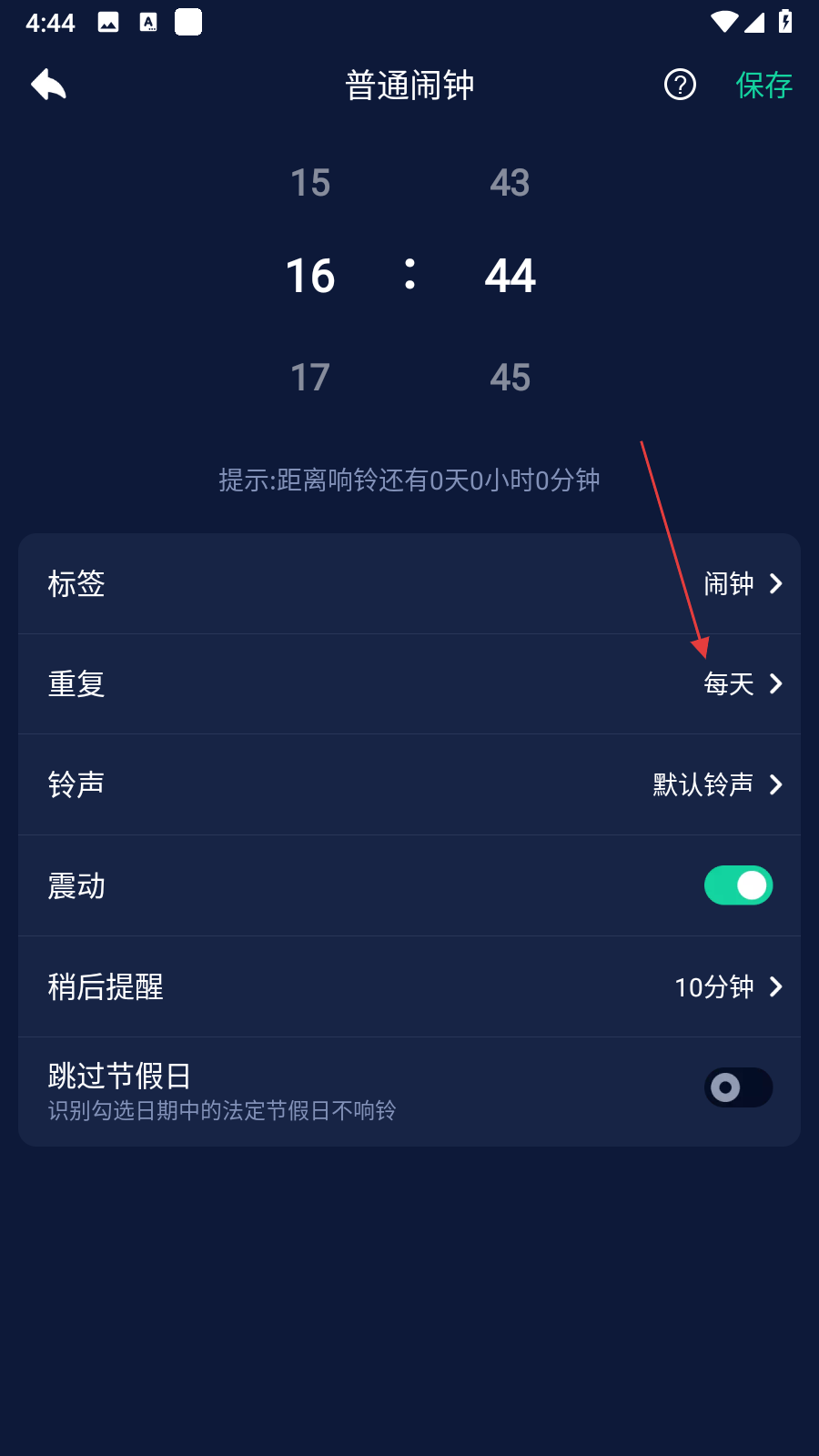Go back using the arrow icon
Screen dimensions: 819x1456
(x=49, y=86)
